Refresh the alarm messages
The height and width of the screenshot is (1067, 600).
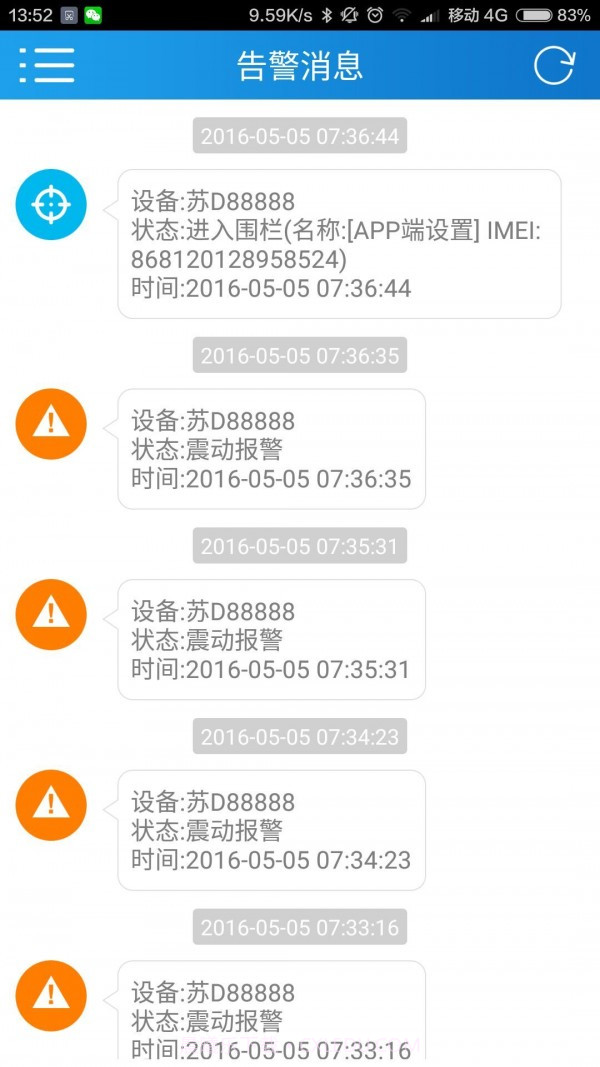[x=554, y=65]
